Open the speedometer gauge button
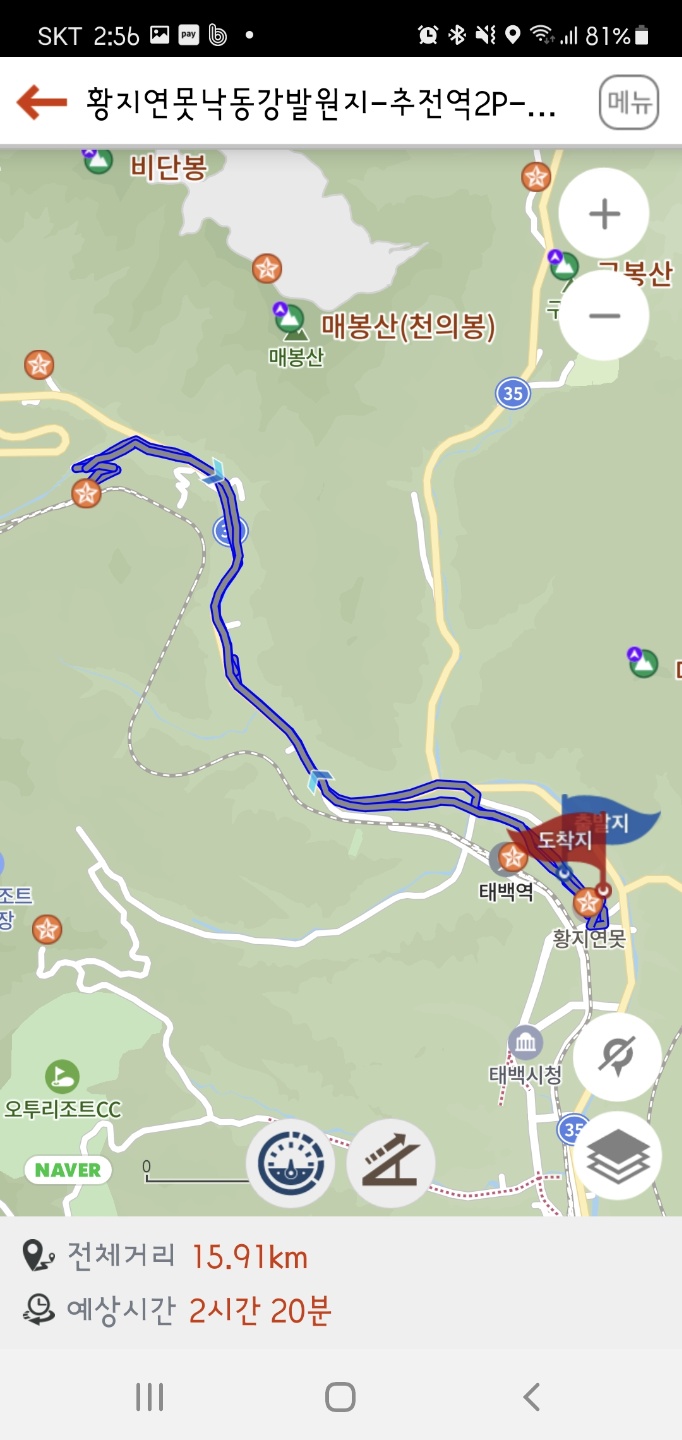Viewport: 682px width, 1440px height. 290,1163
